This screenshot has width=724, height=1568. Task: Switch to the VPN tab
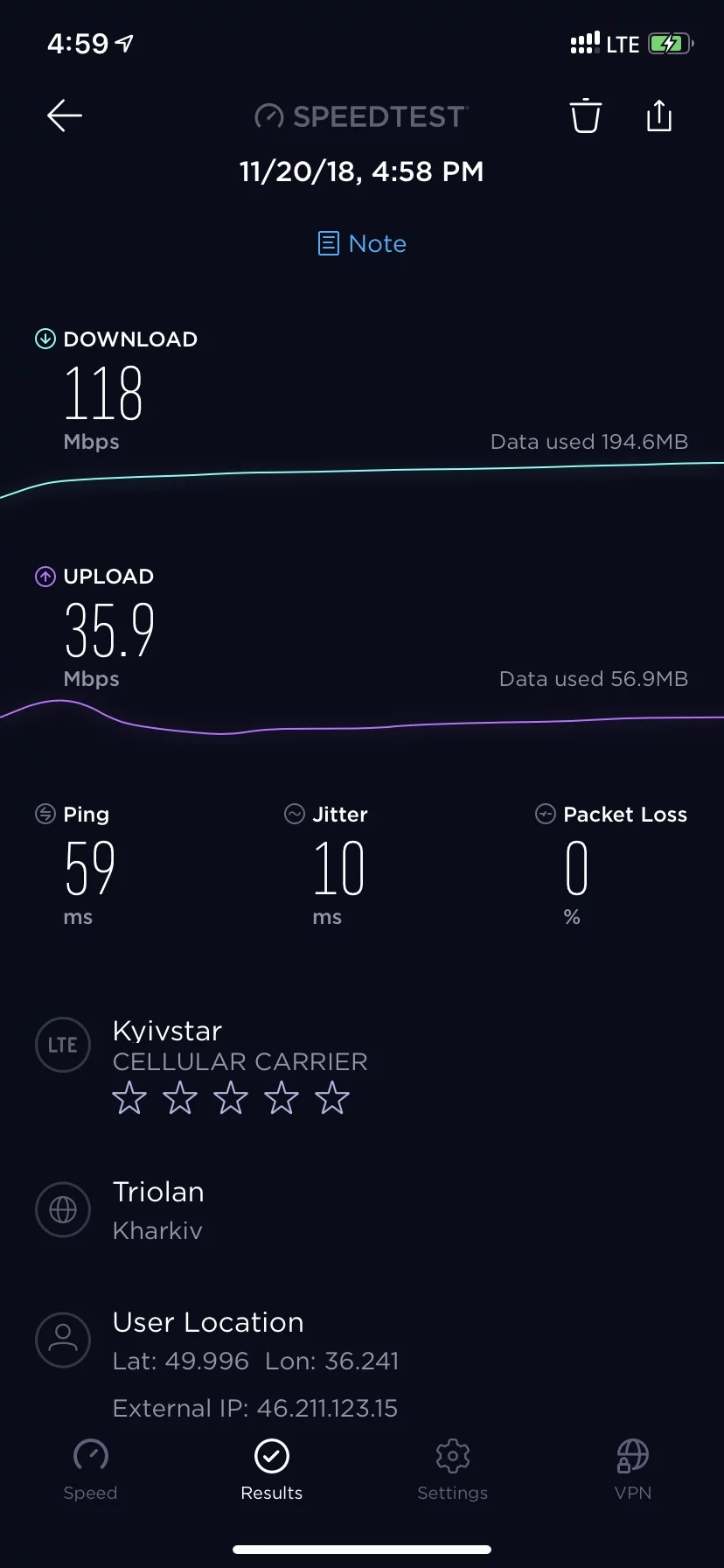click(x=632, y=1469)
